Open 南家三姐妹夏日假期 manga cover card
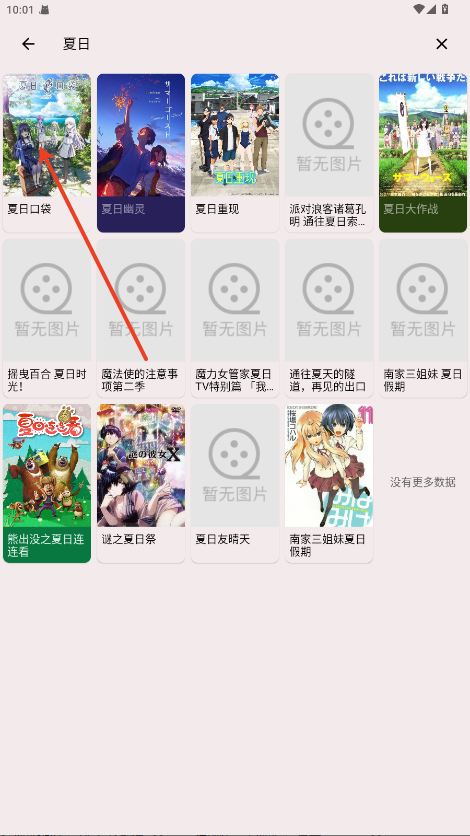The width and height of the screenshot is (470, 836). [329, 484]
